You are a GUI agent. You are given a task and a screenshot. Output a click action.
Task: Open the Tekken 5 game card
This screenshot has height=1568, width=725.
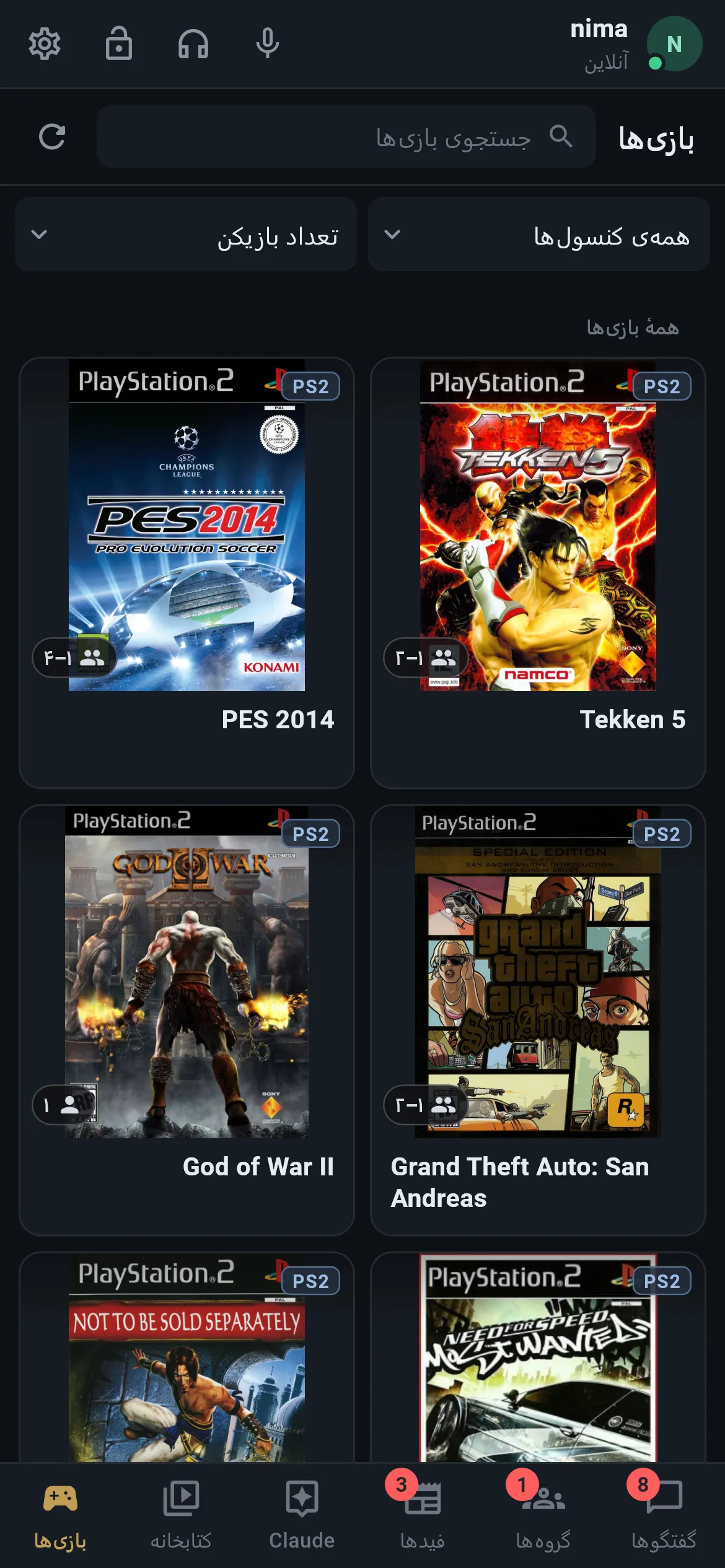538,573
